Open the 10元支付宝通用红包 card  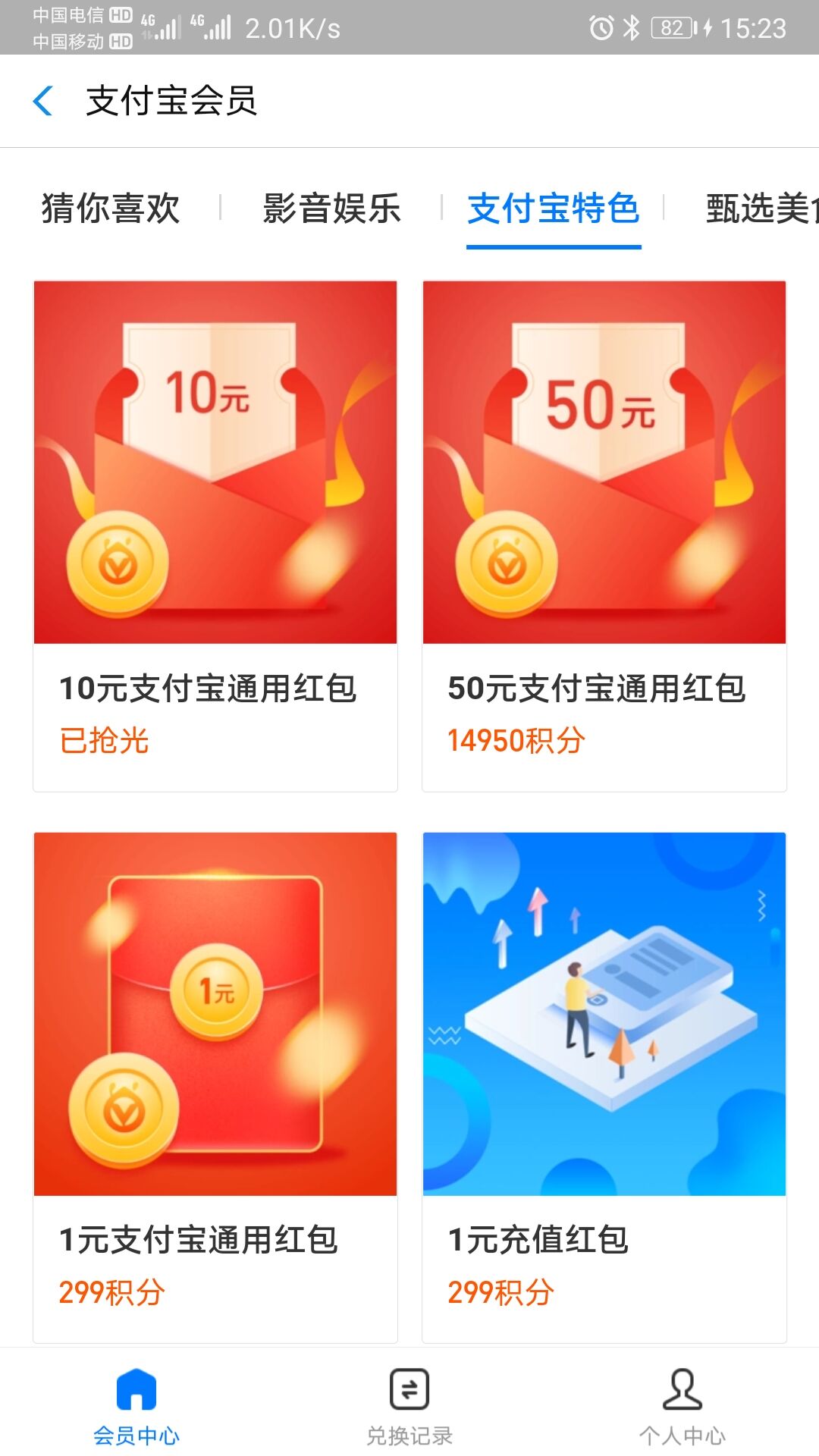[x=215, y=535]
